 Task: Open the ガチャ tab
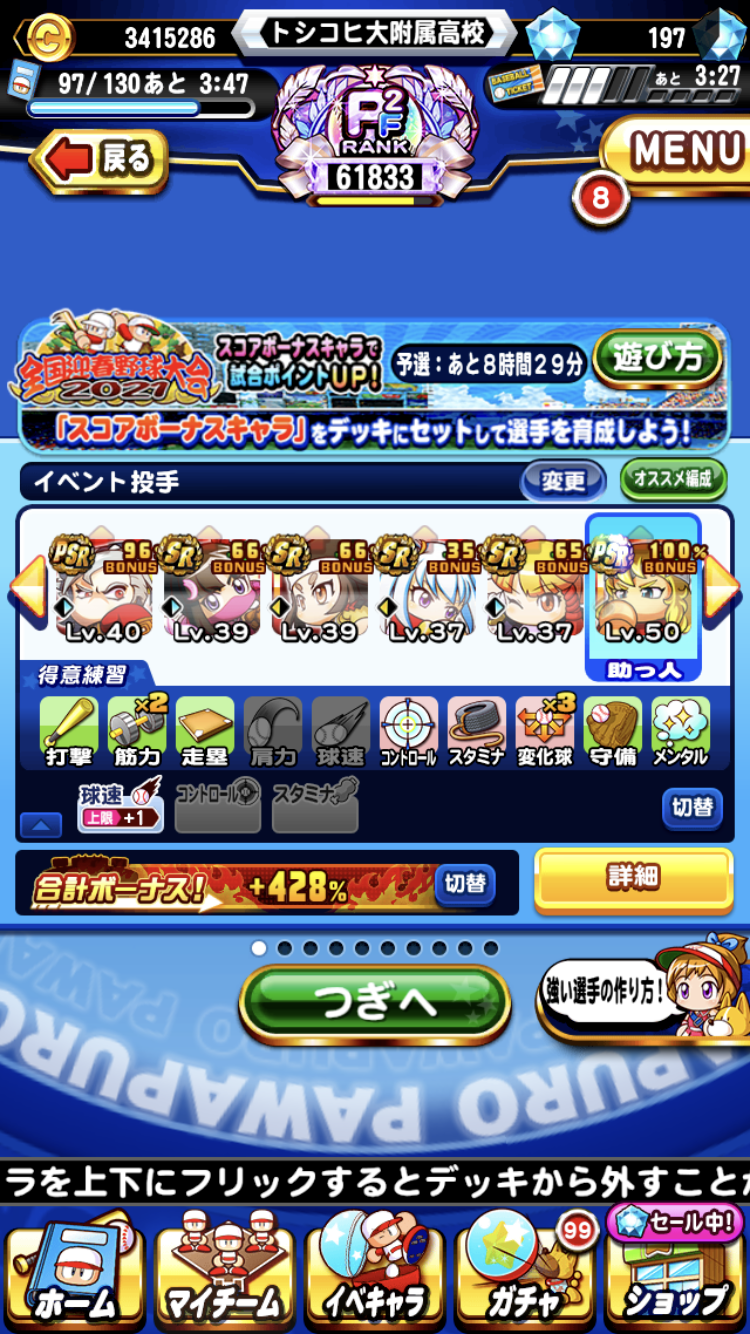[x=525, y=1271]
